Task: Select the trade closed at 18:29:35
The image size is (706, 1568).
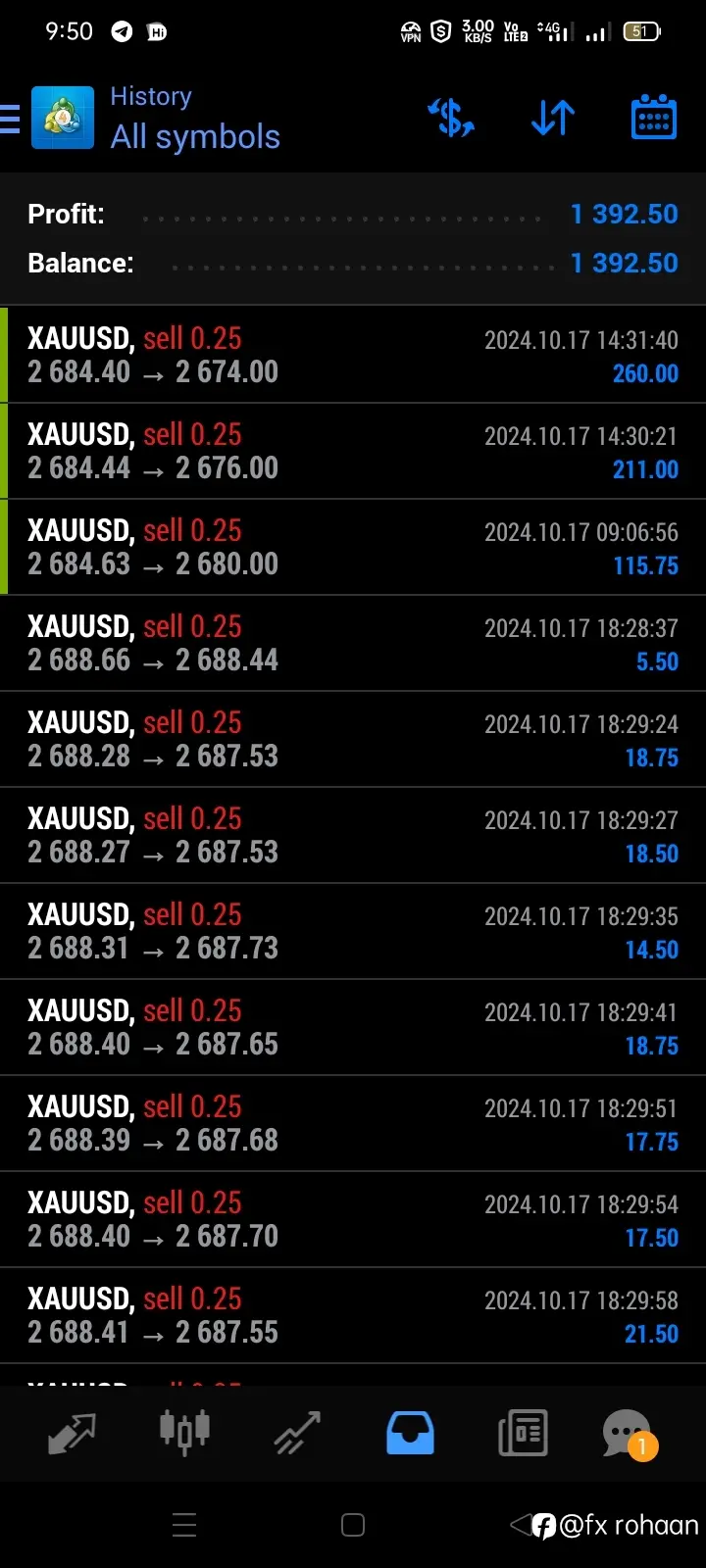Action: pyautogui.click(x=353, y=931)
